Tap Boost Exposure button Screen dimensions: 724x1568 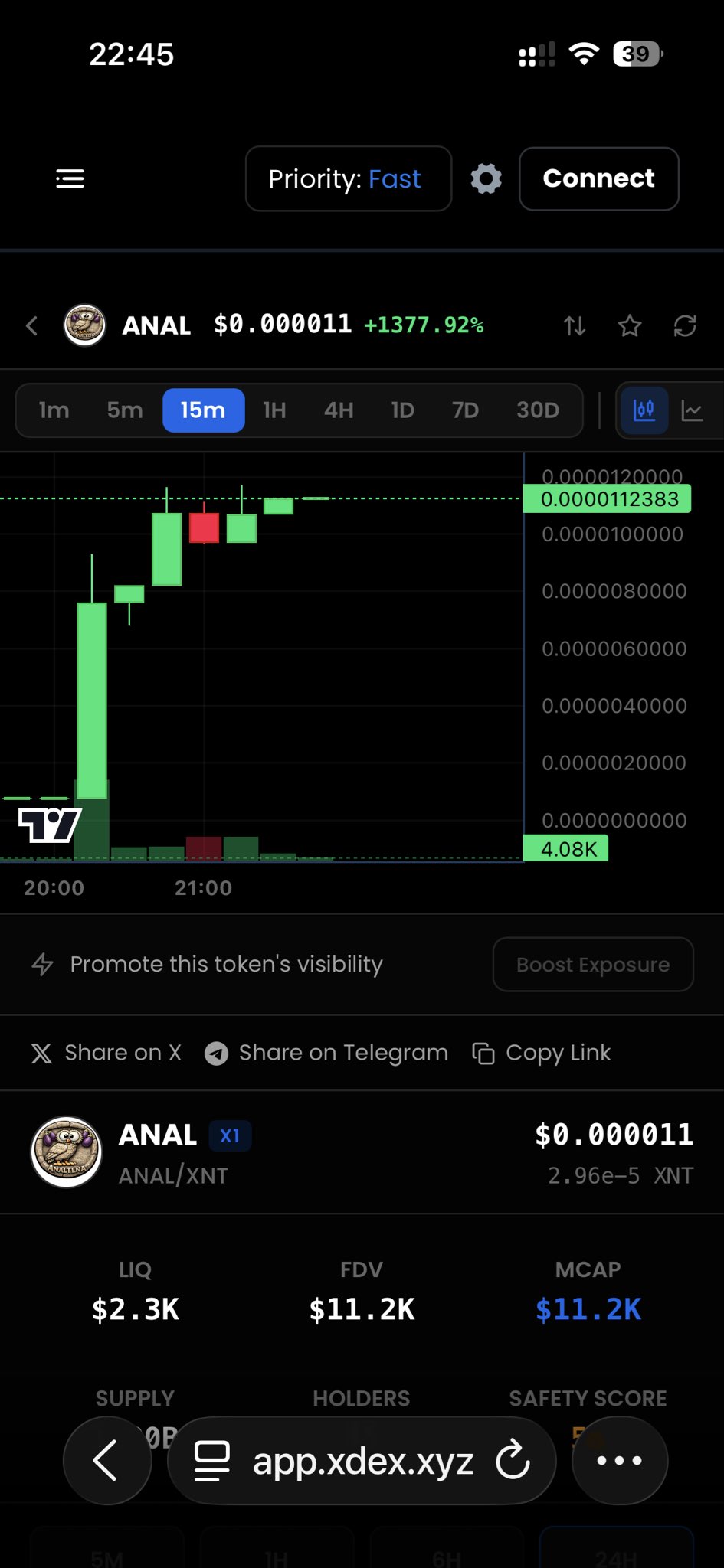coord(593,965)
